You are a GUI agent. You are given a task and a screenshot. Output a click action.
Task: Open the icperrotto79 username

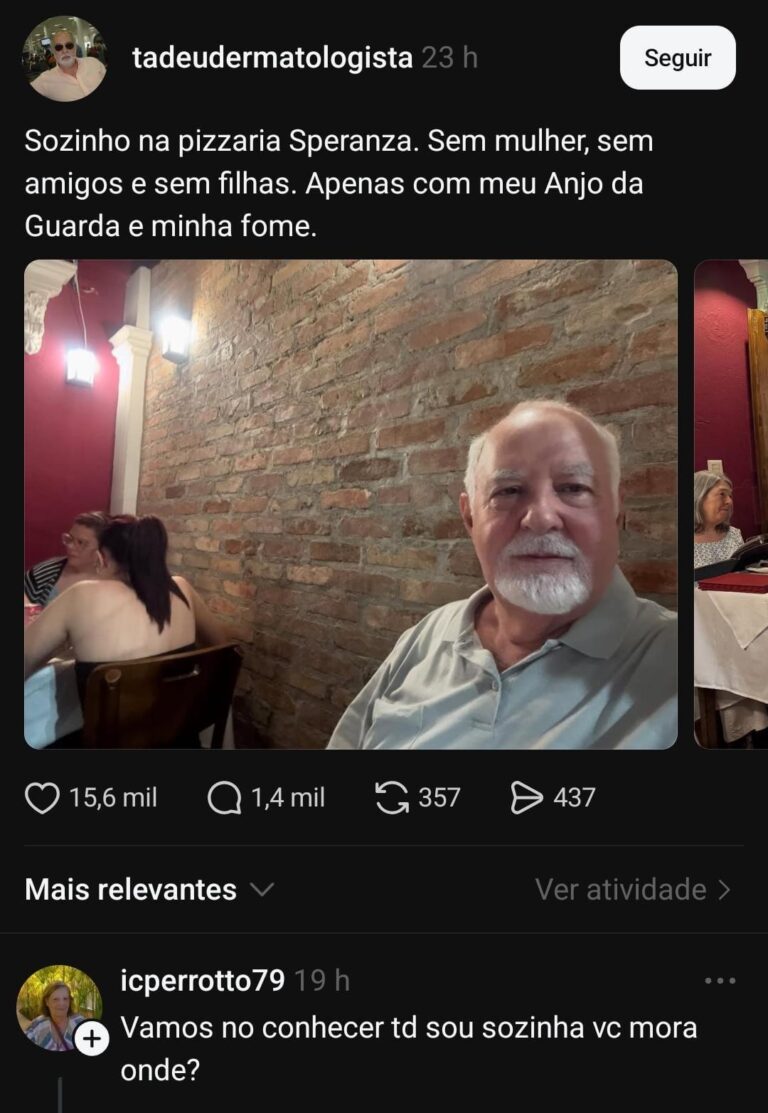pos(202,981)
